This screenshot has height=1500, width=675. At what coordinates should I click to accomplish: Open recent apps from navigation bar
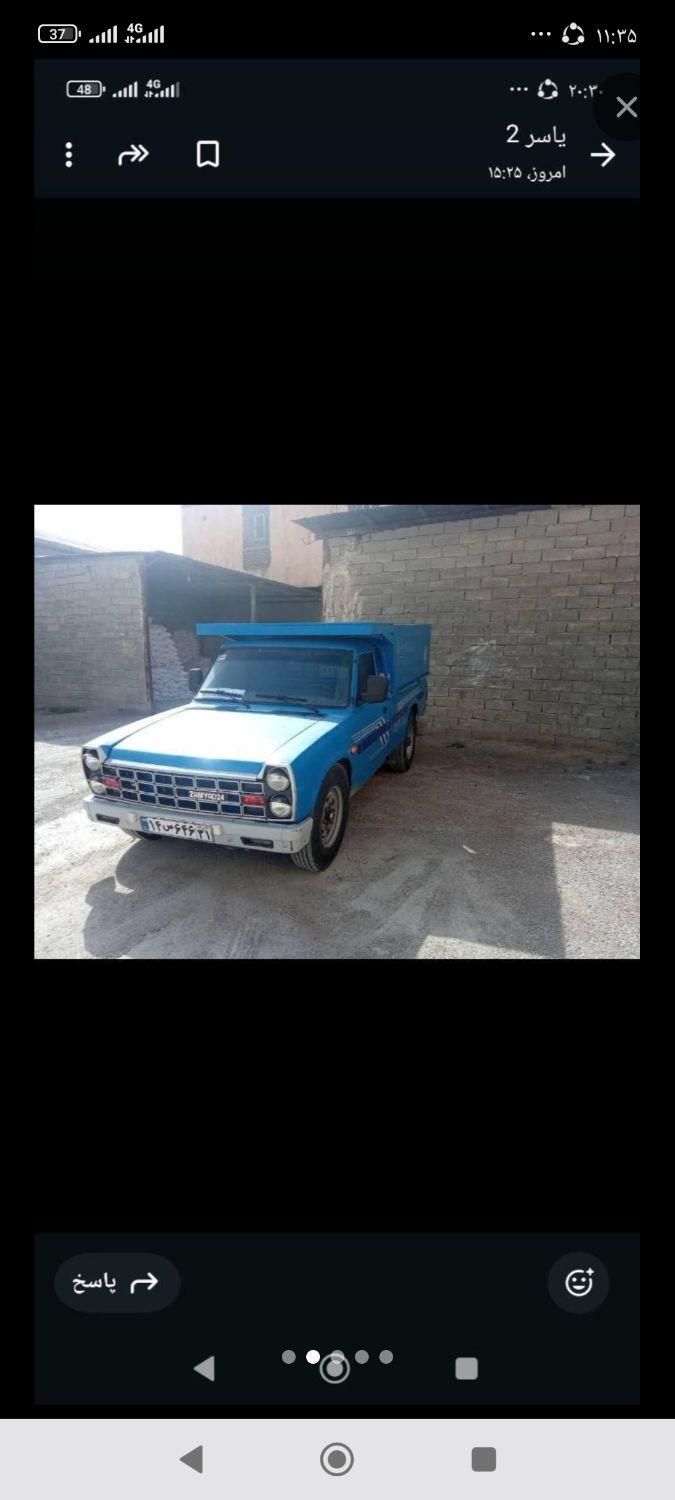pos(484,1460)
